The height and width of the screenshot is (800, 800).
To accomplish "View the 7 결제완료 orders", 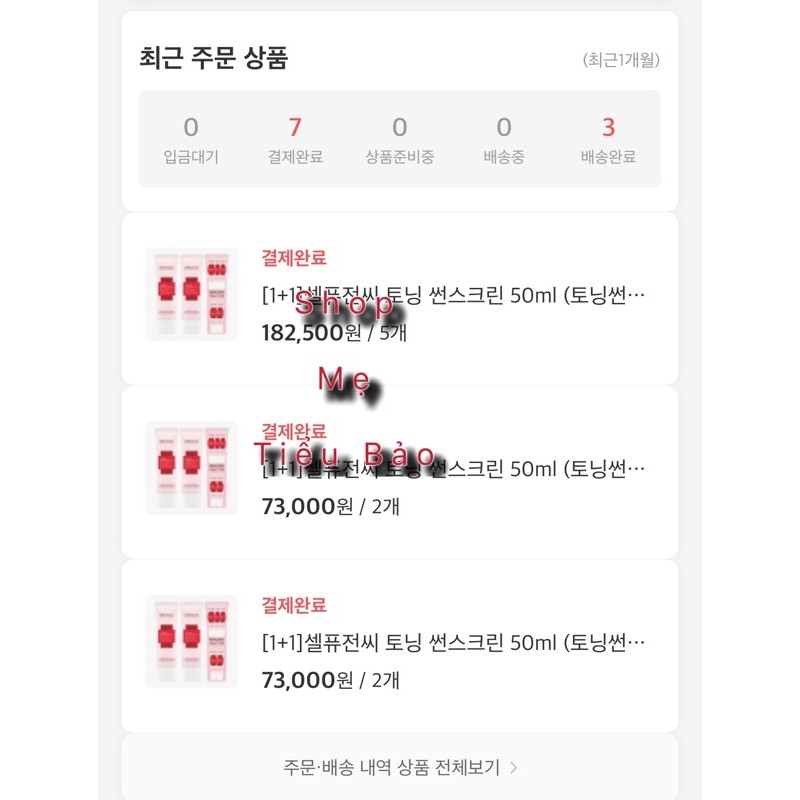I will click(x=295, y=140).
